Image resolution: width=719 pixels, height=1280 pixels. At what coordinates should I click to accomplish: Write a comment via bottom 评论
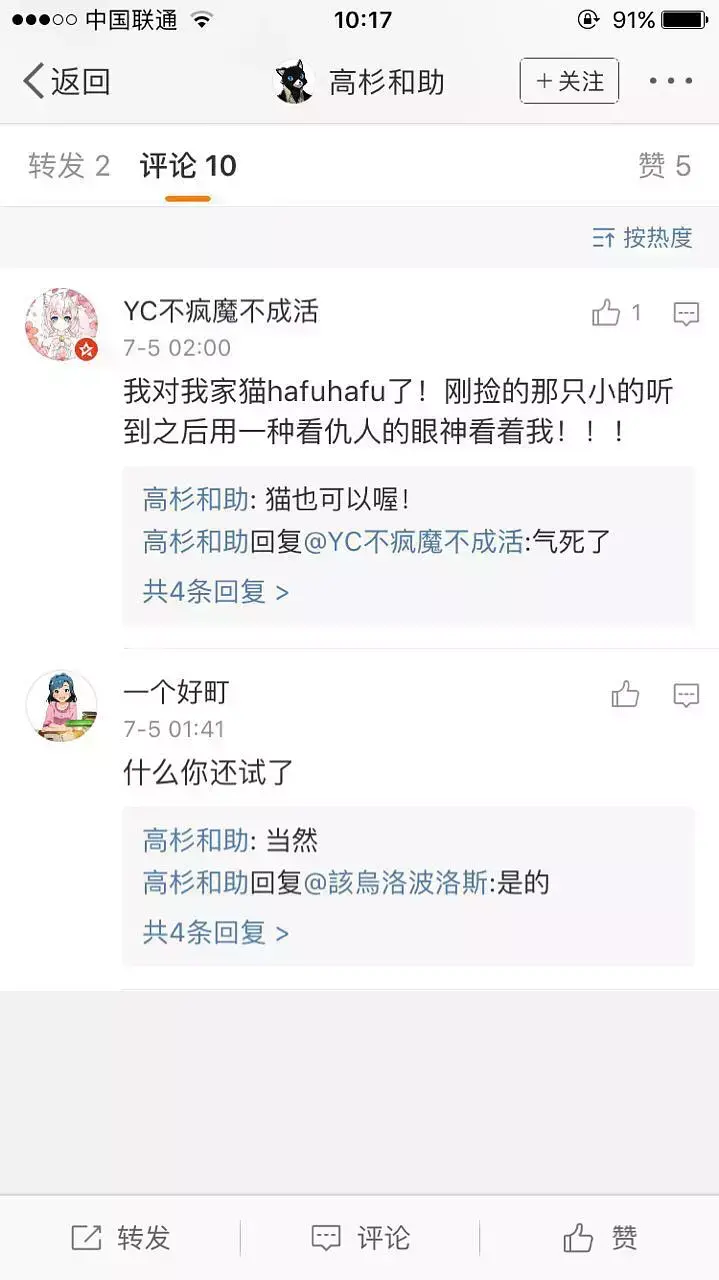coord(360,1238)
